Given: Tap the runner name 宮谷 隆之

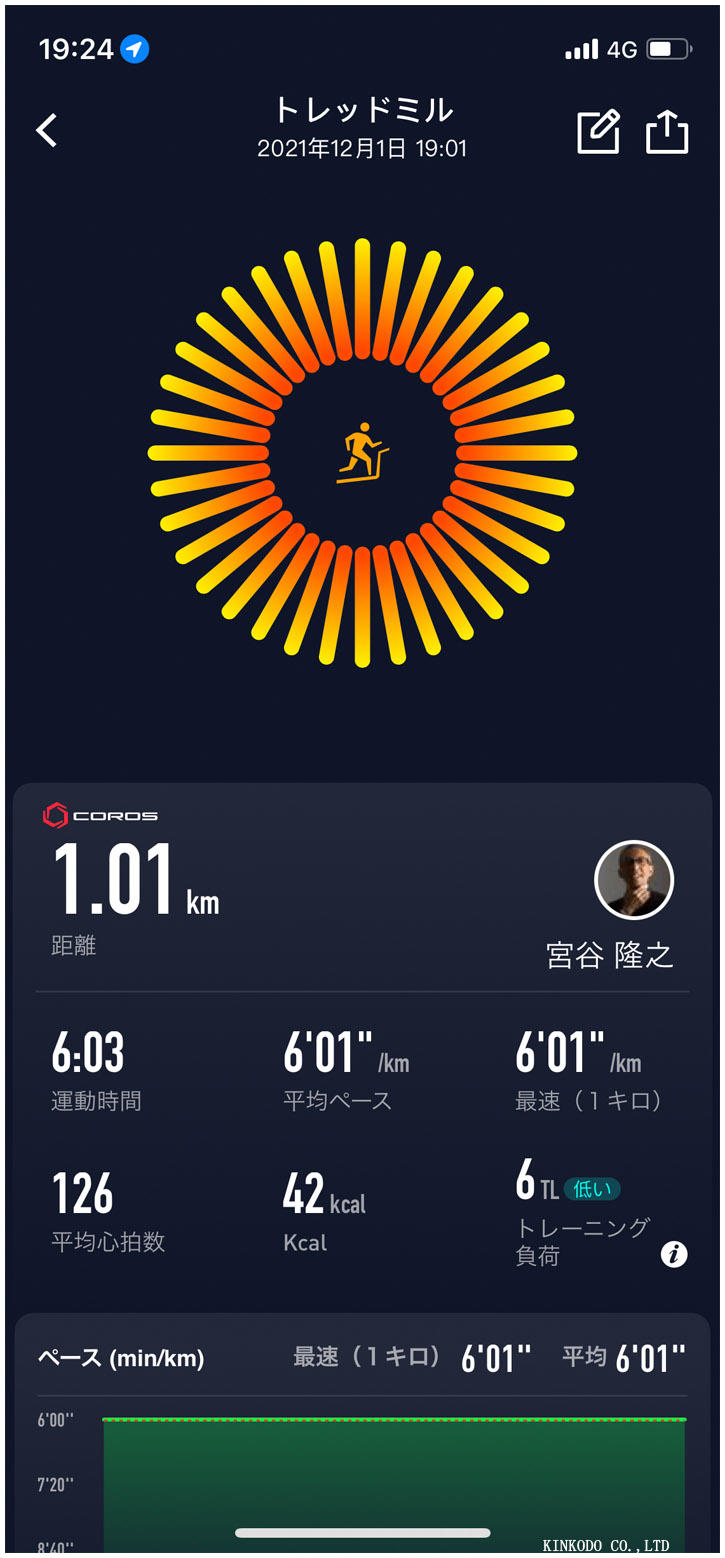Looking at the screenshot, I should pyautogui.click(x=611, y=955).
